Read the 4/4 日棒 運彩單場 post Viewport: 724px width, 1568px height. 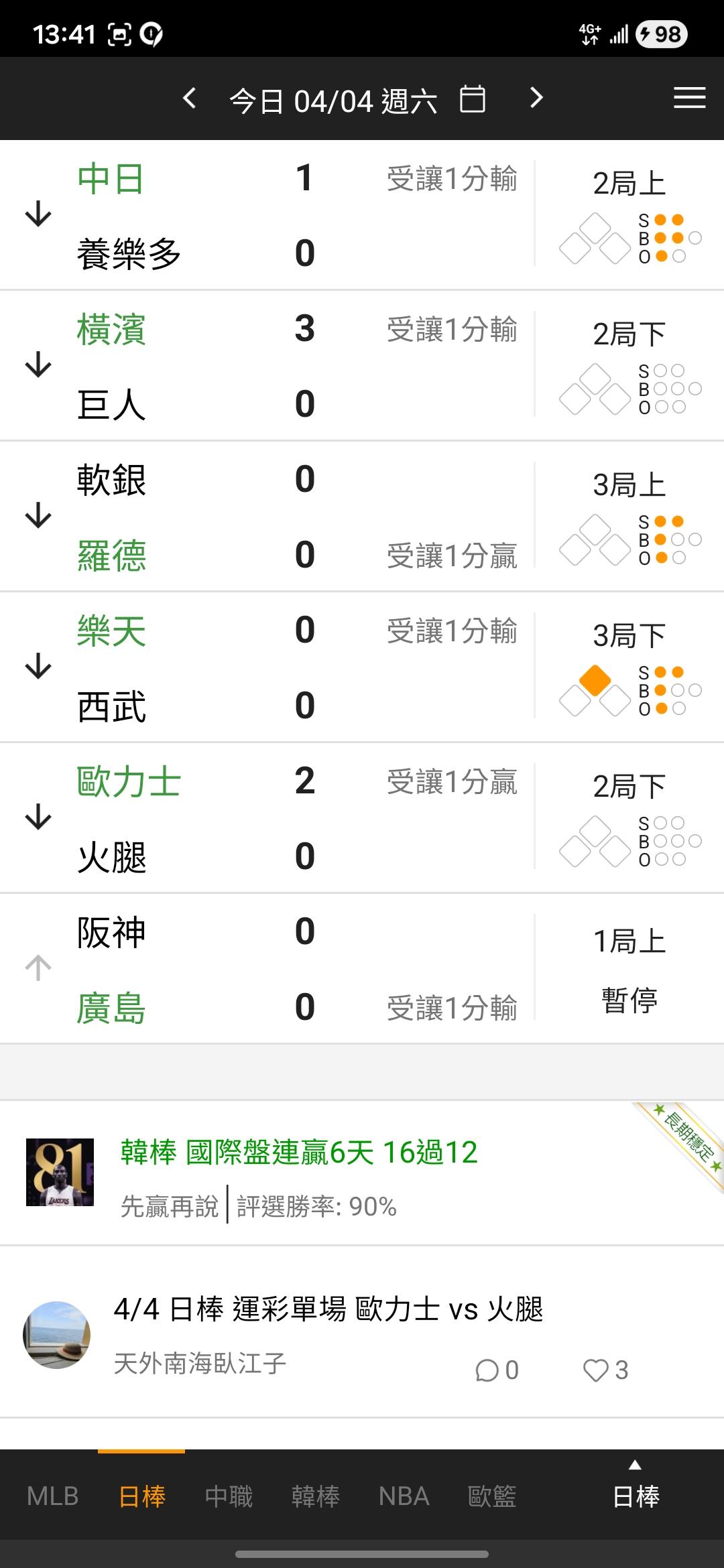[x=328, y=1309]
